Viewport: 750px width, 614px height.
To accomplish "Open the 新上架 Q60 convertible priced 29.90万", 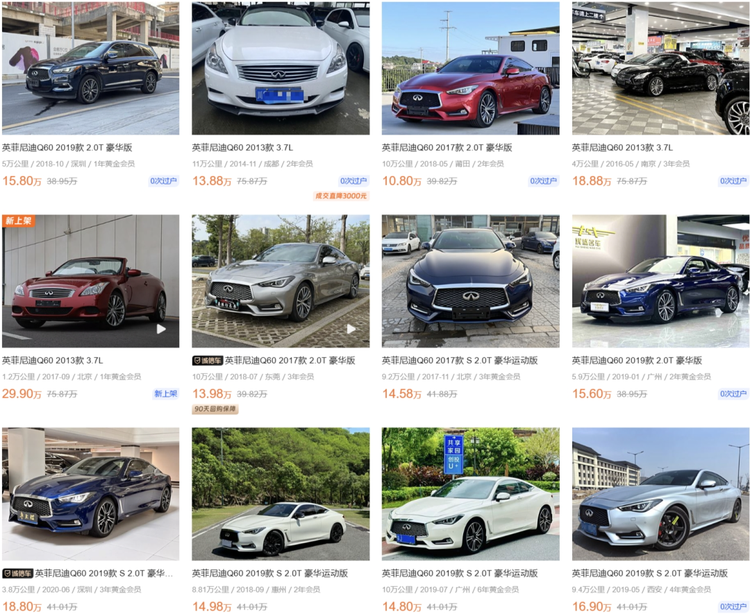I will 90,281.
